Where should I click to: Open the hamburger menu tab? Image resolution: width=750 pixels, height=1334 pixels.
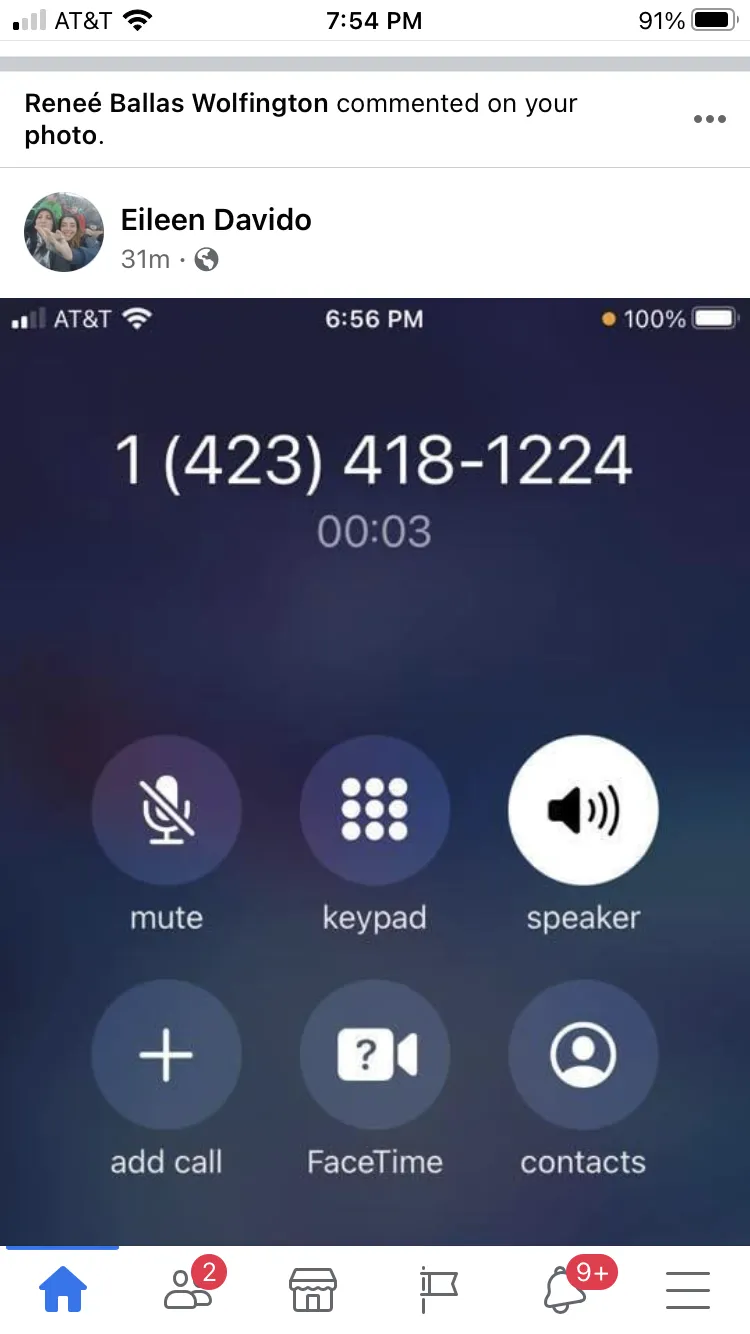coord(687,1290)
